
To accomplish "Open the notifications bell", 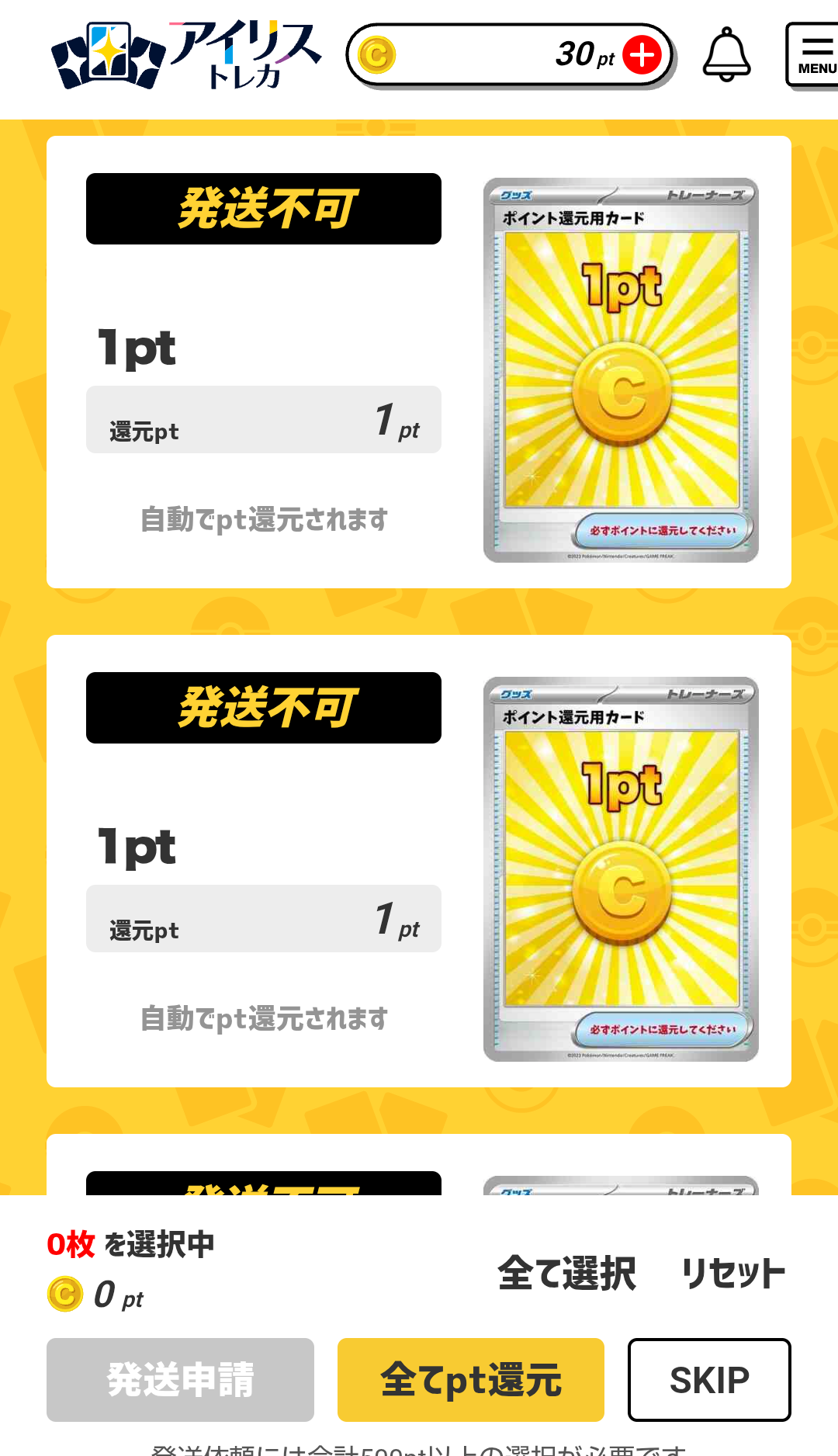I will [x=726, y=54].
